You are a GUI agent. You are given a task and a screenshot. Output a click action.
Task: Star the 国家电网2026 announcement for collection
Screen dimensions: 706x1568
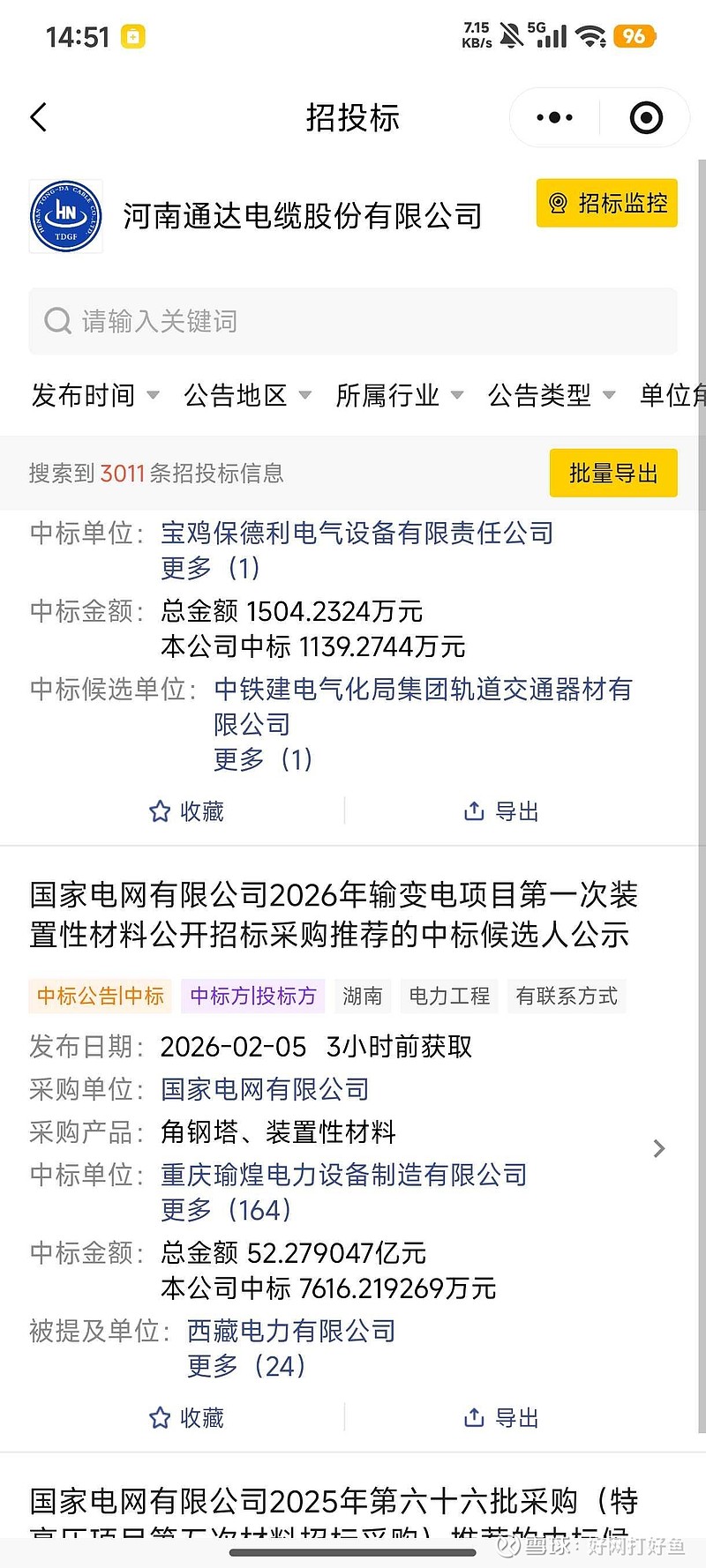tap(159, 1416)
